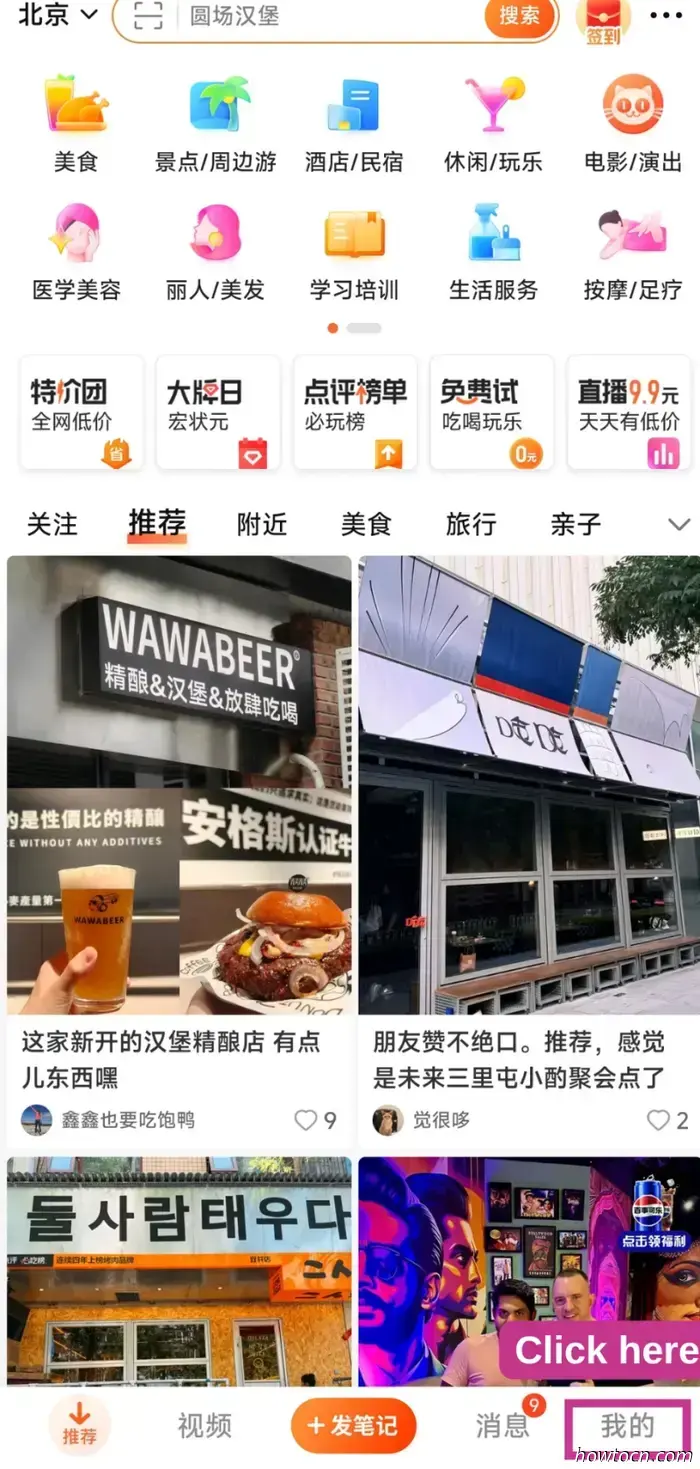The width and height of the screenshot is (700, 1469).
Task: Open the 直播9.9元 live deals card
Action: (629, 412)
